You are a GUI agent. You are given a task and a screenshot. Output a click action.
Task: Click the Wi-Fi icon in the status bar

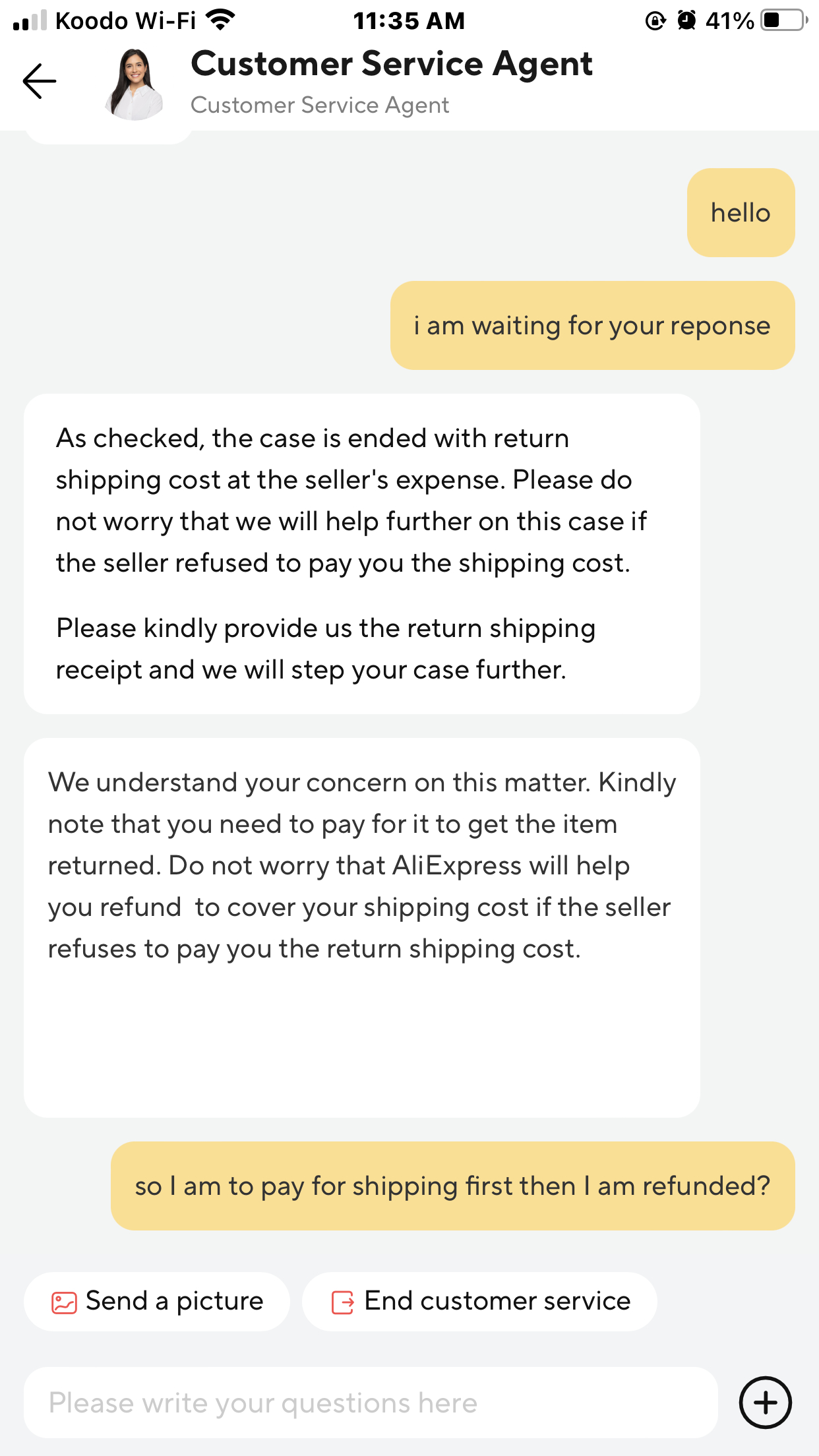coord(218,20)
